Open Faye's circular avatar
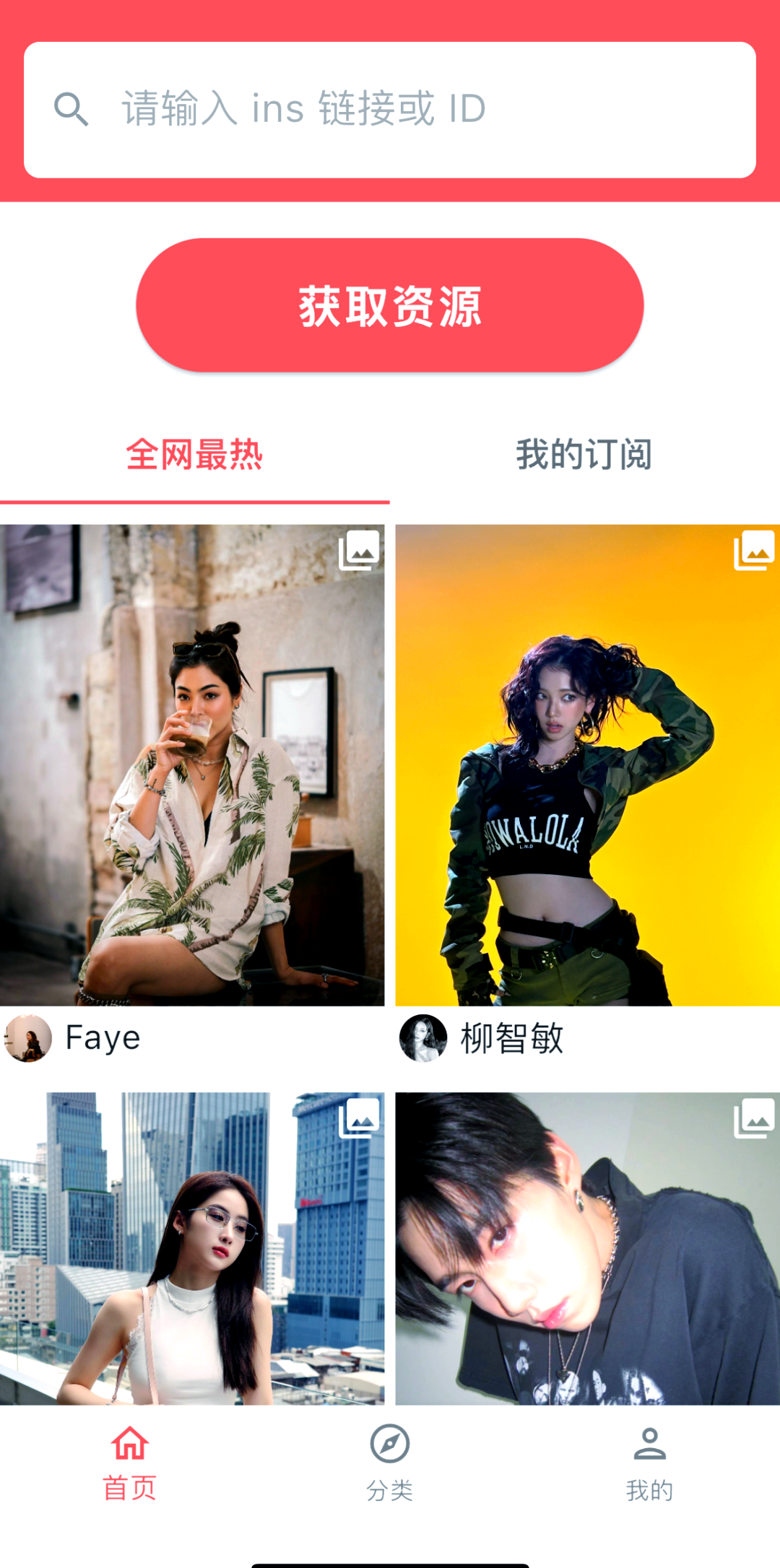 (26, 1038)
